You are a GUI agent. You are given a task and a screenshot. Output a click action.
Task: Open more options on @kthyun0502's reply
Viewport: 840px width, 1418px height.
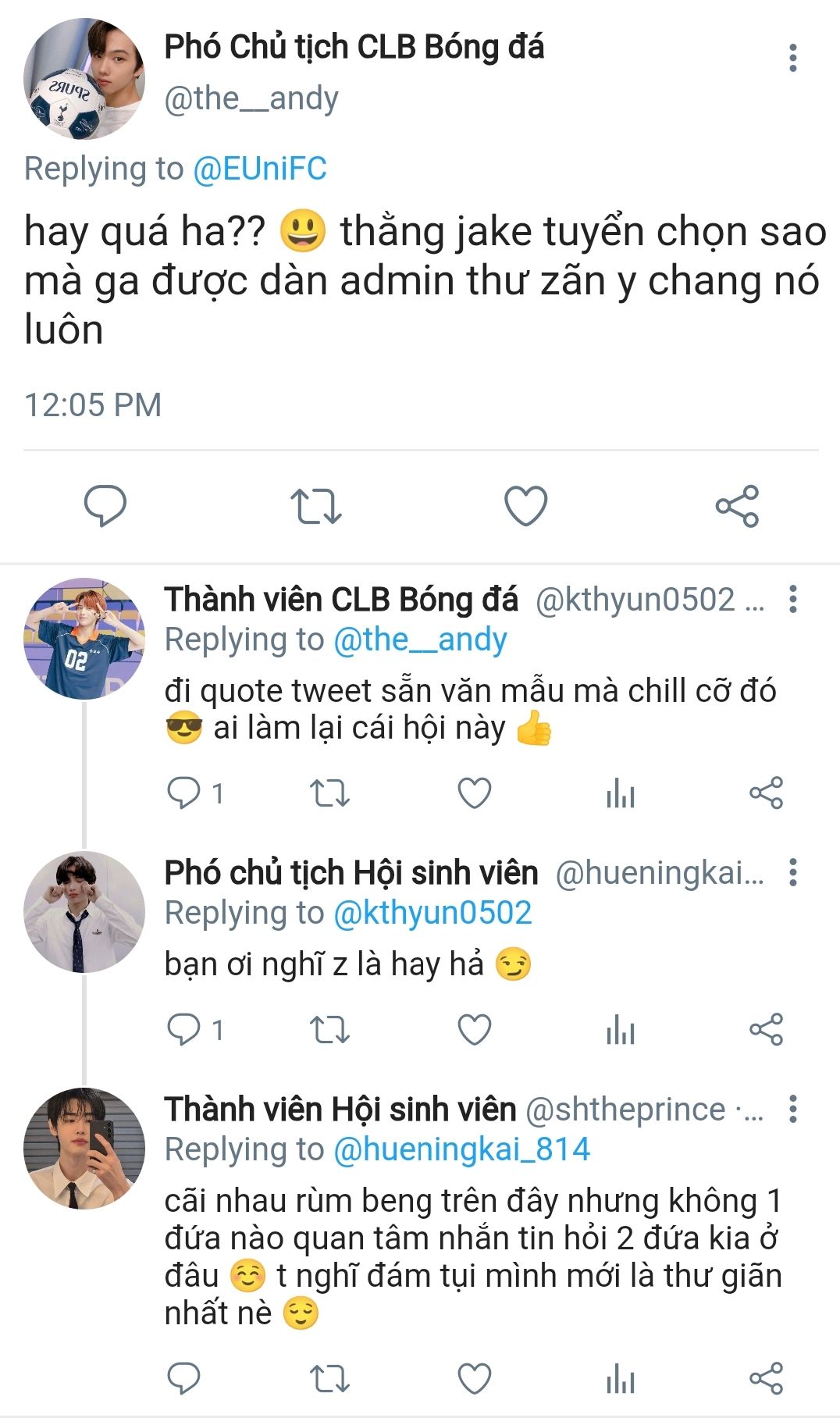(792, 599)
